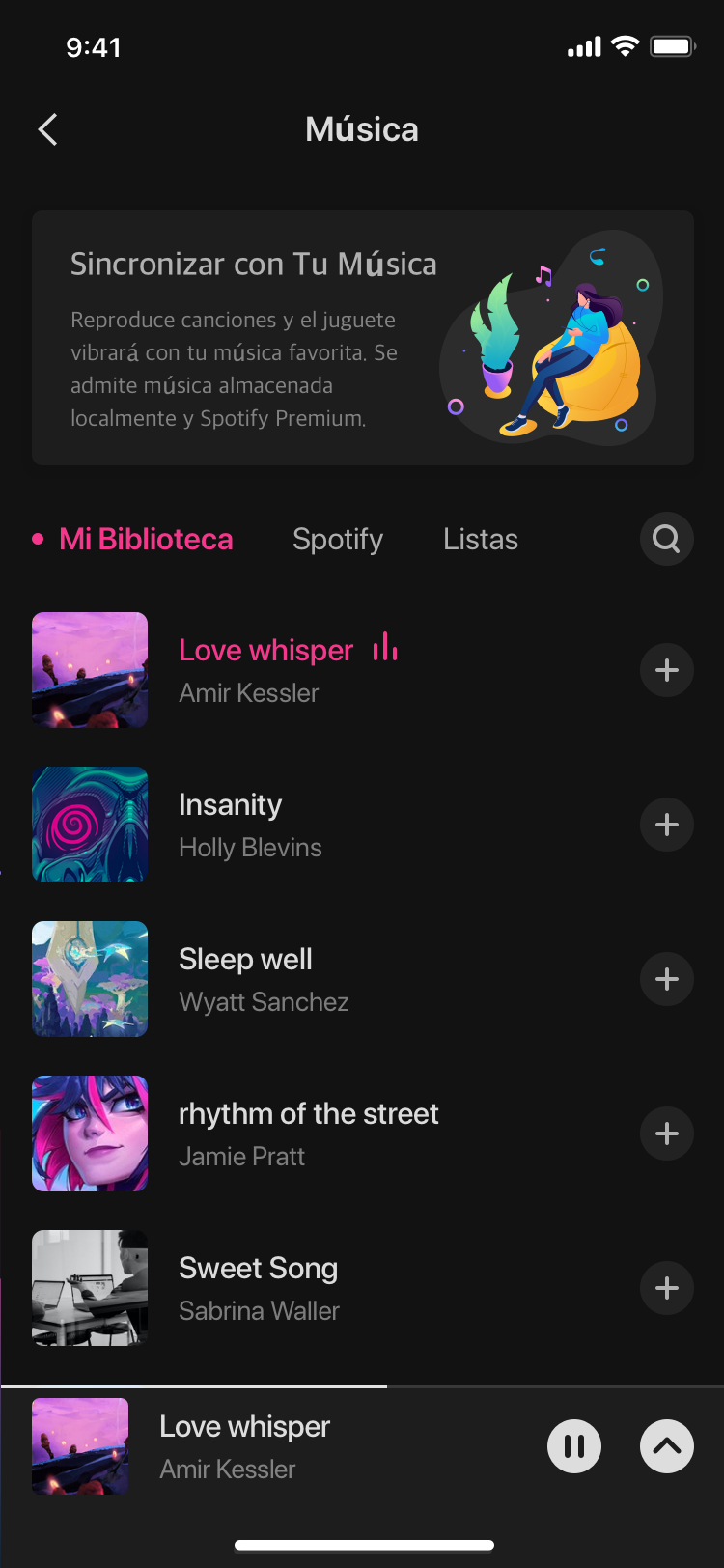Add rhythm of the street via plus
The height and width of the screenshot is (1568, 724).
[666, 1134]
